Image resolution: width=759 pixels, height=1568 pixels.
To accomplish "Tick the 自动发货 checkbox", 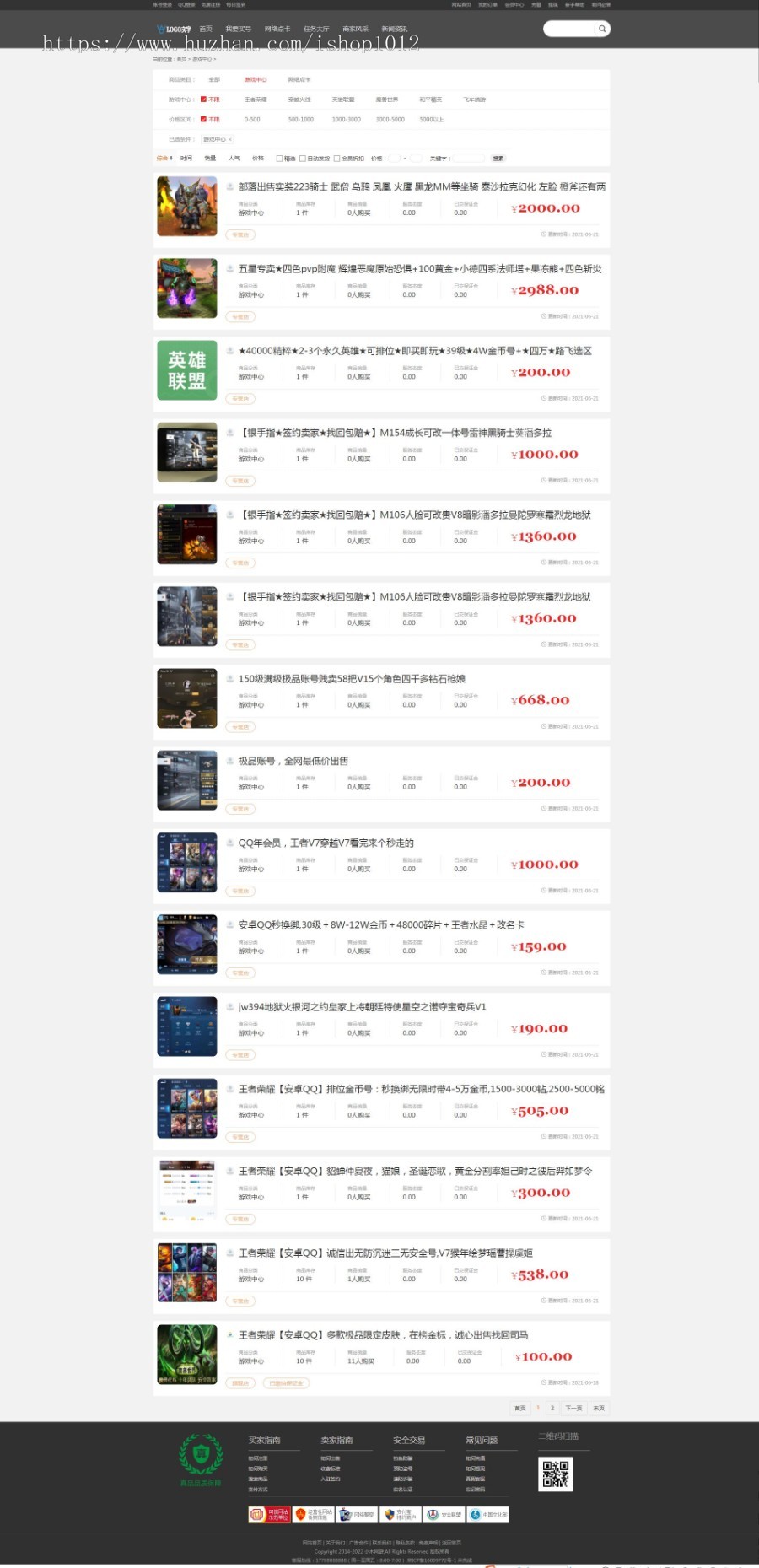I will pyautogui.click(x=303, y=159).
